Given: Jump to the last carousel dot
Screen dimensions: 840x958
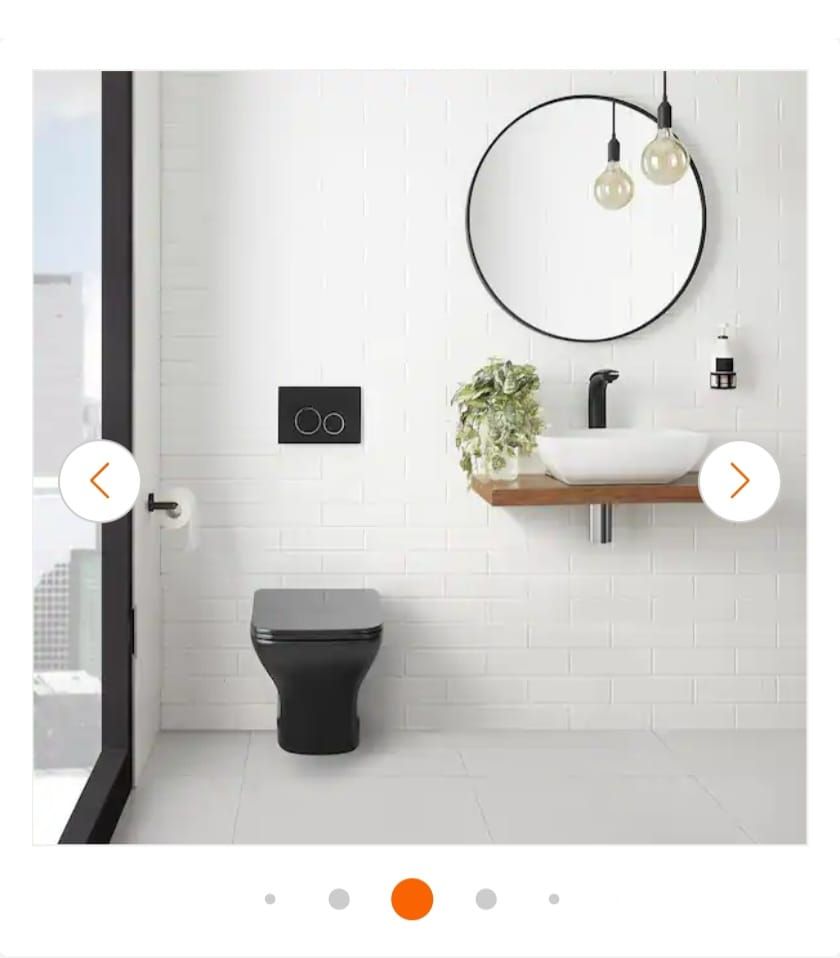Looking at the screenshot, I should (x=554, y=899).
